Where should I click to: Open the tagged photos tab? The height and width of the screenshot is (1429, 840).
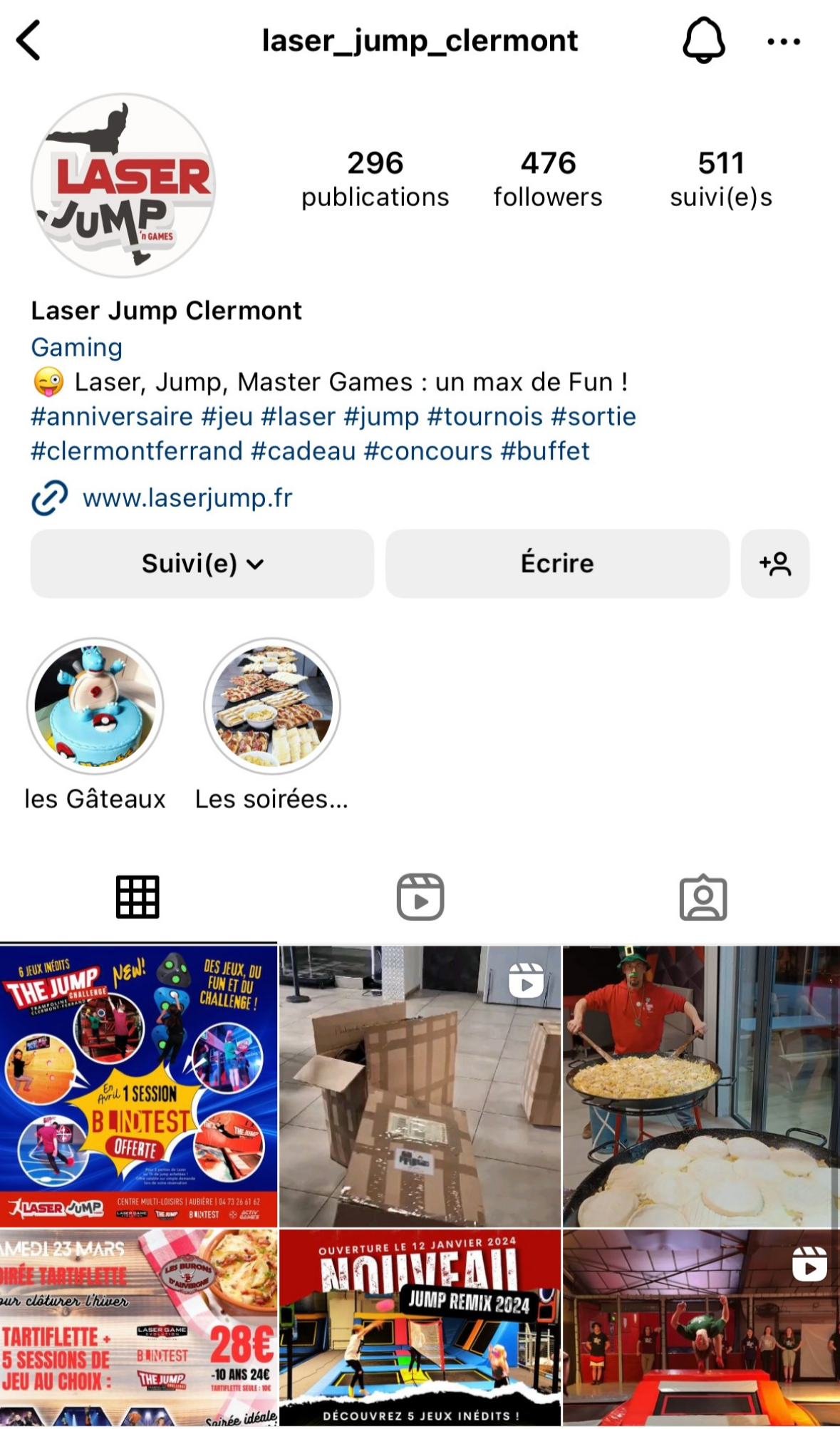[702, 897]
